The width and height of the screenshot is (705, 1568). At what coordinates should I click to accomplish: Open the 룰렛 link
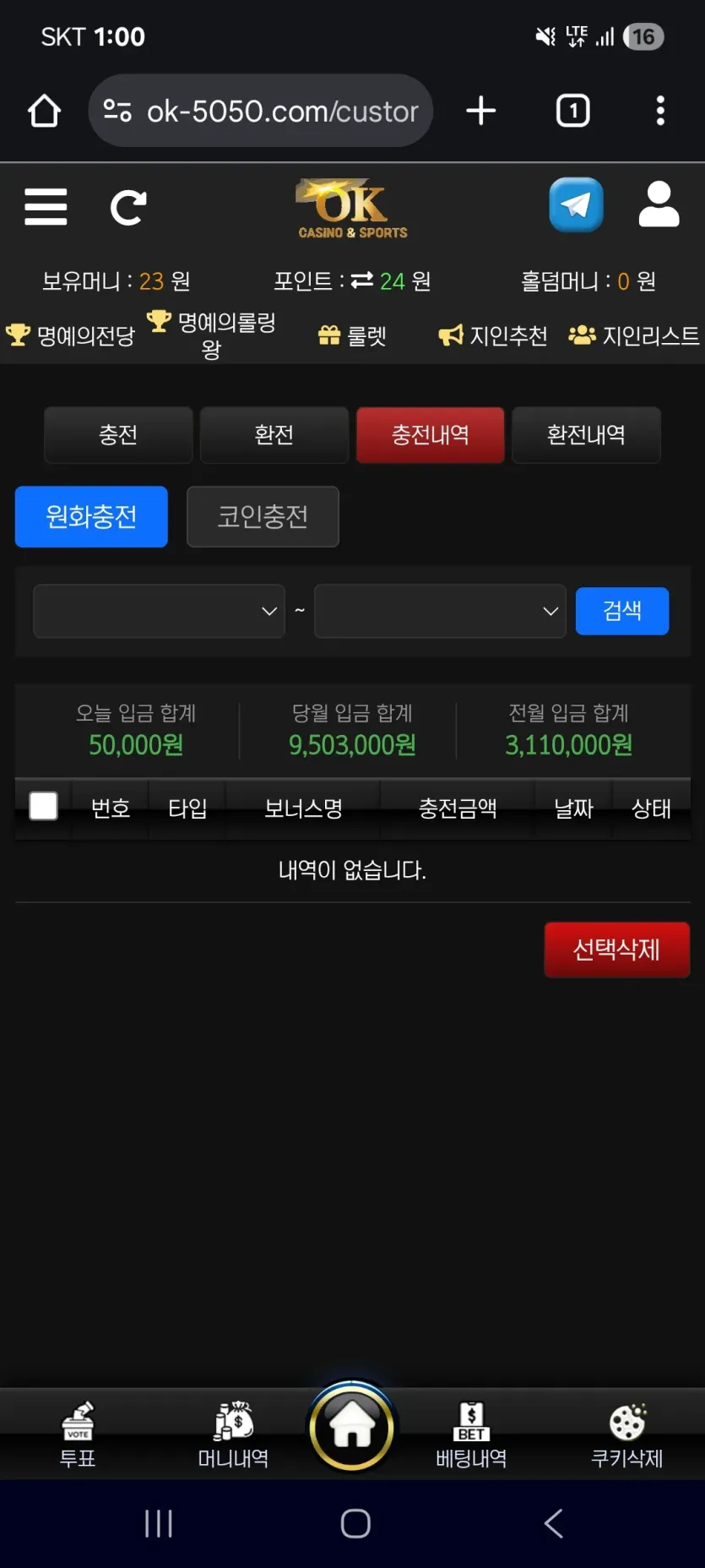pos(352,335)
